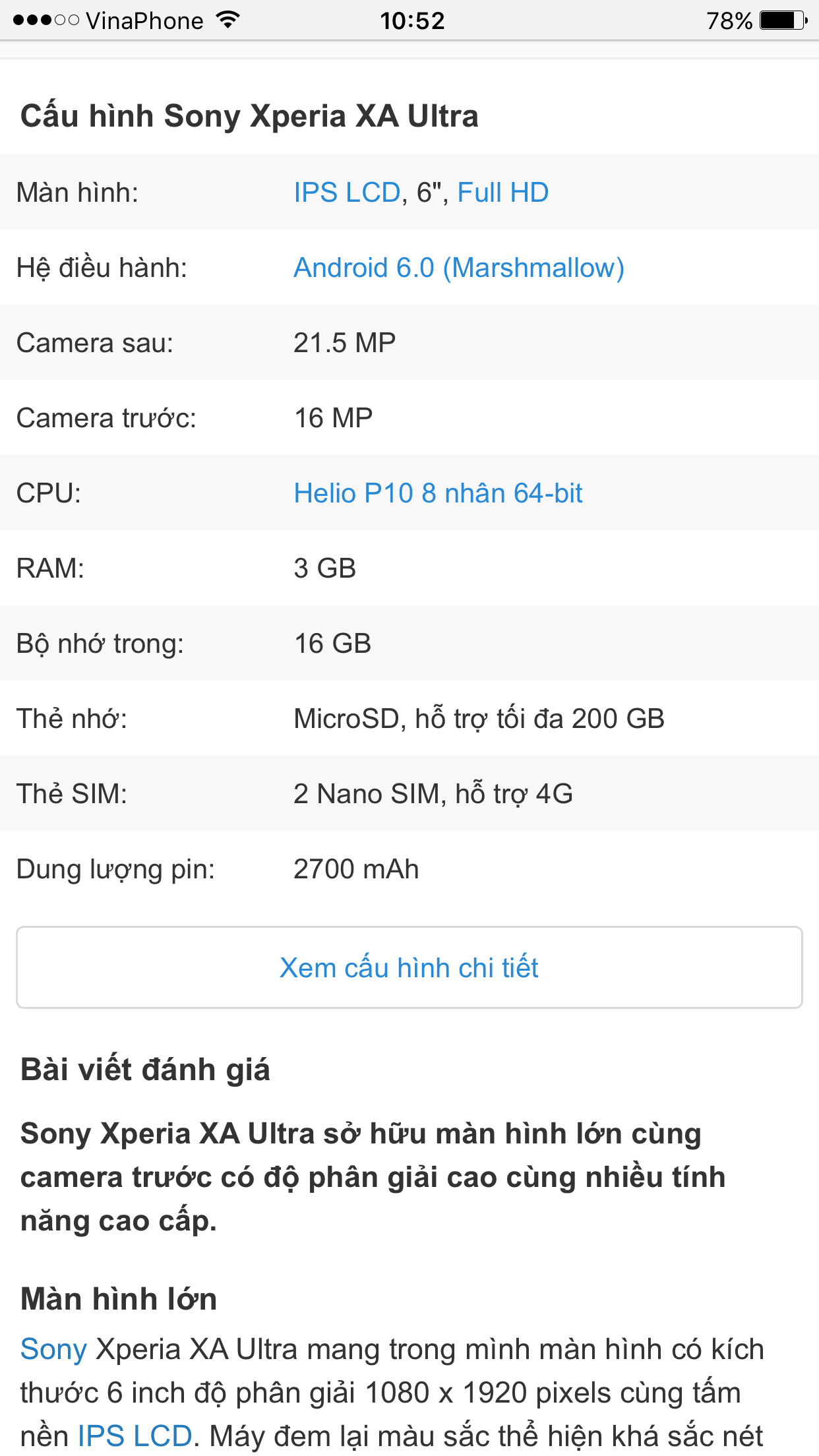The height and width of the screenshot is (1456, 819).
Task: Open IPS LCD link in review paragraph
Action: click(135, 1436)
